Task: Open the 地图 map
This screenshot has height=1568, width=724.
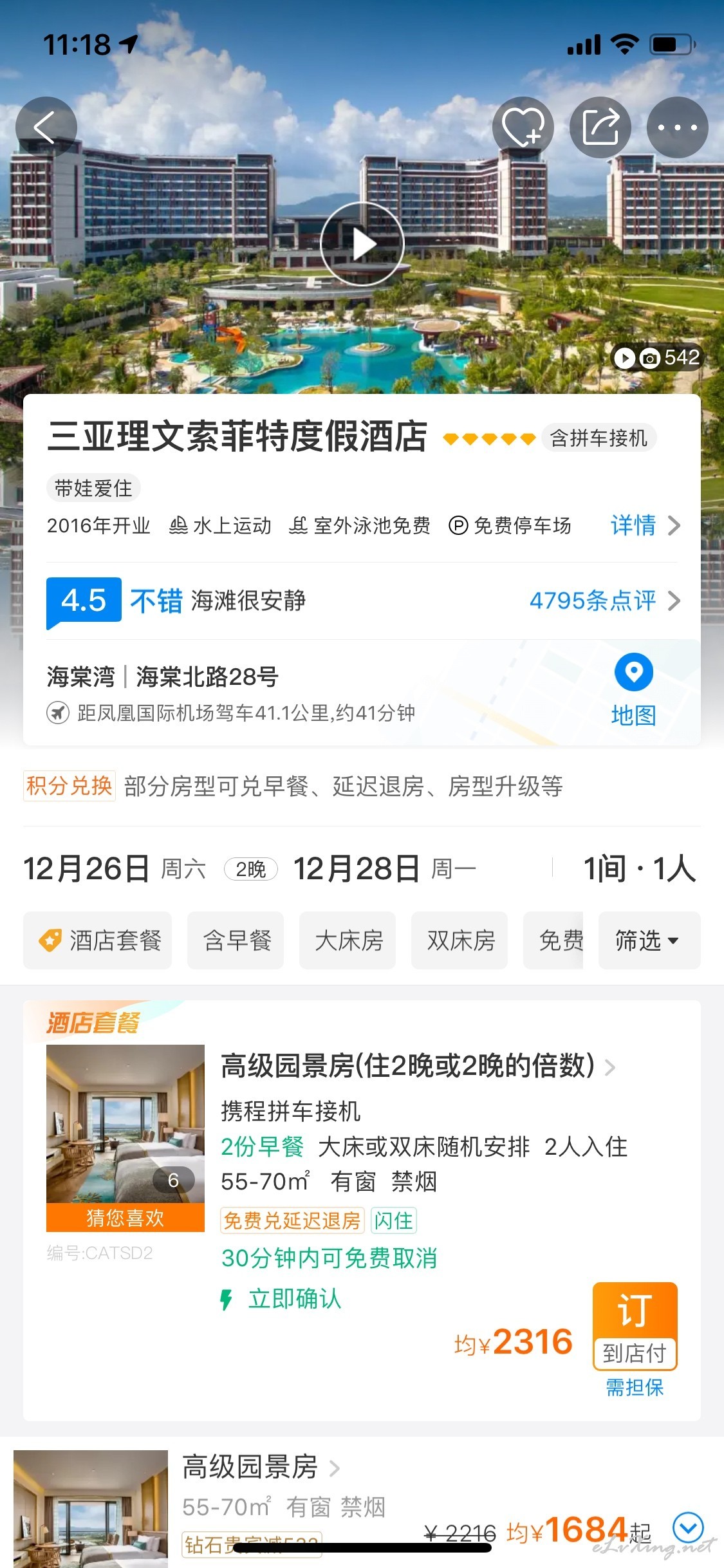Action: coord(634,691)
